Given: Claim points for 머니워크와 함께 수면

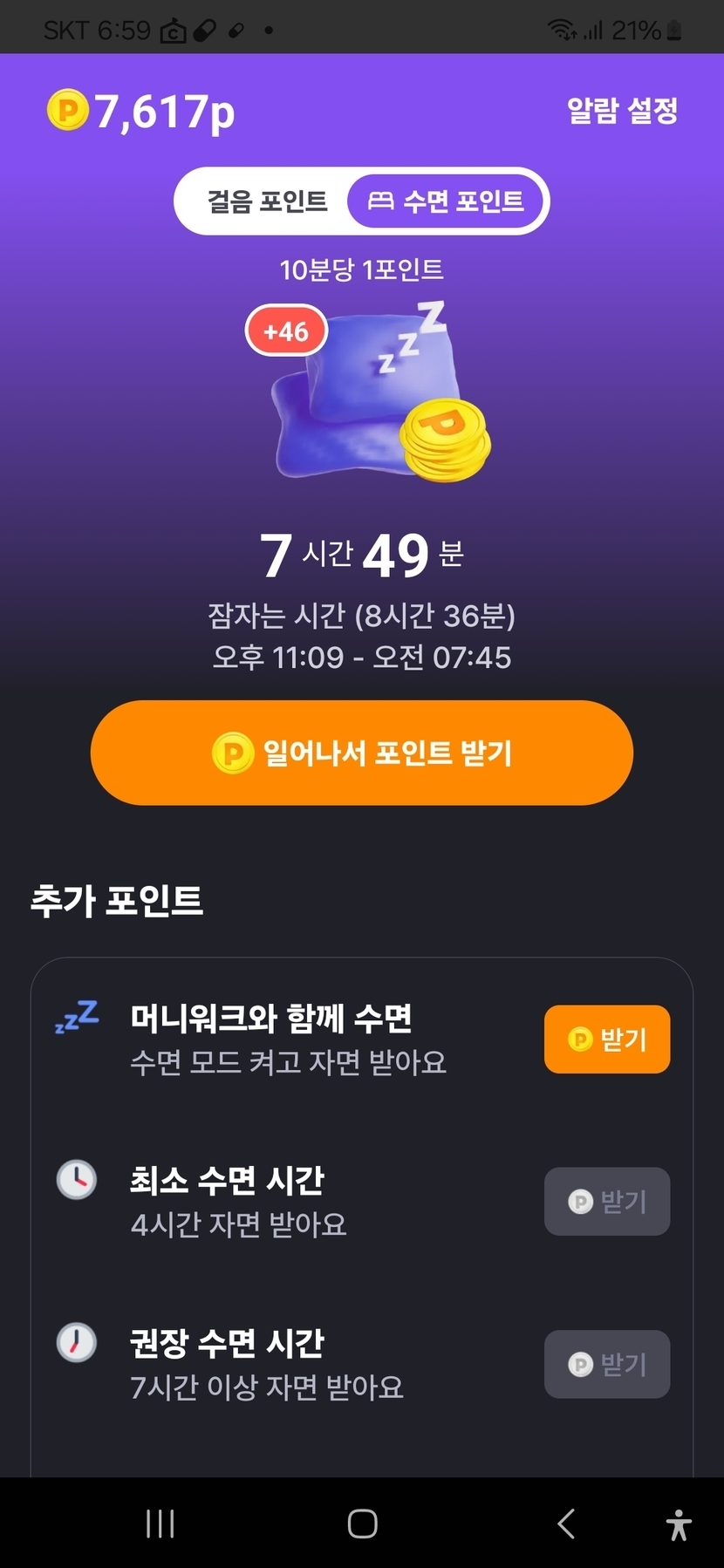Looking at the screenshot, I should (x=607, y=1039).
